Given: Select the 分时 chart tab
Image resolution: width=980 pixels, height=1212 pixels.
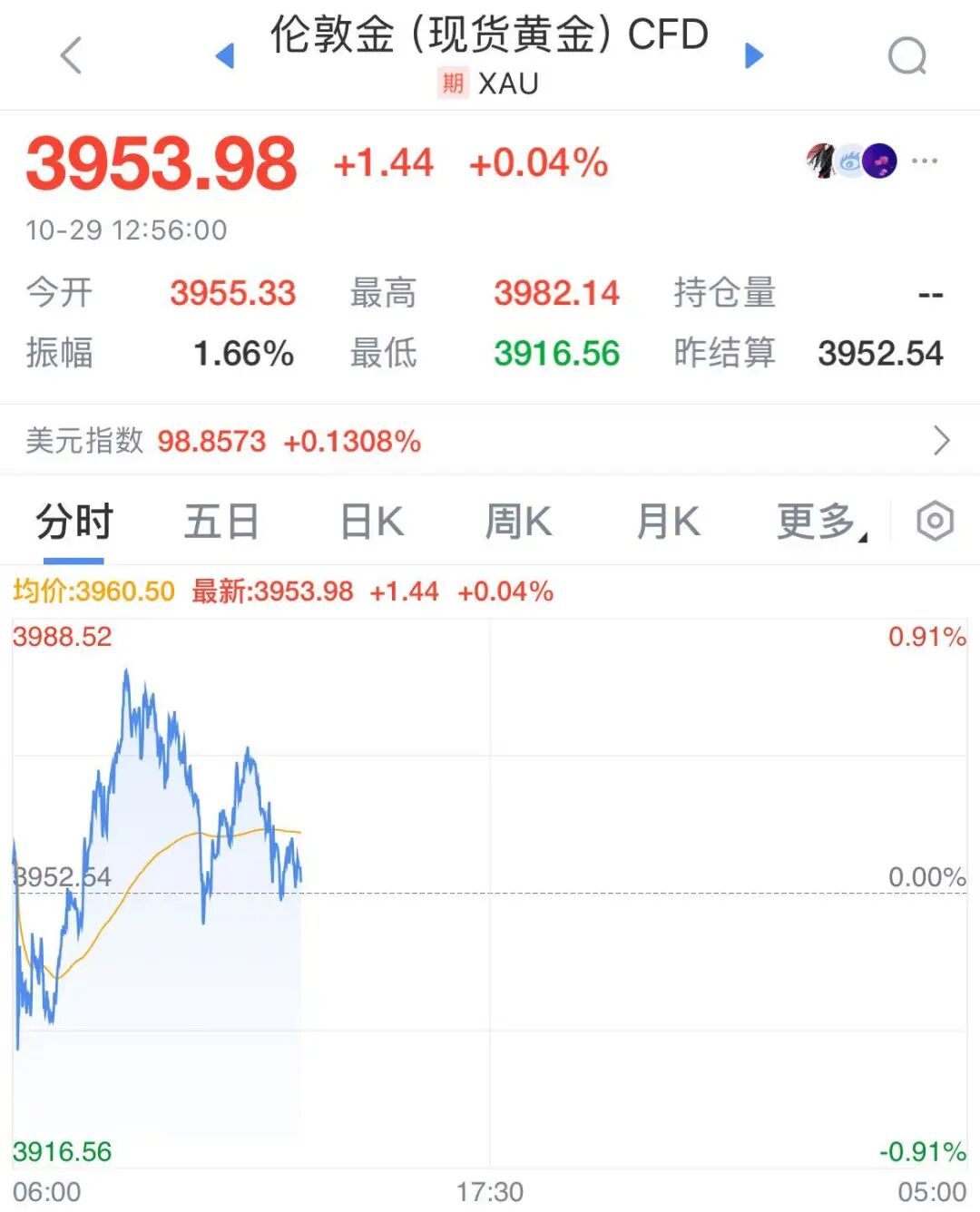Looking at the screenshot, I should point(74,523).
